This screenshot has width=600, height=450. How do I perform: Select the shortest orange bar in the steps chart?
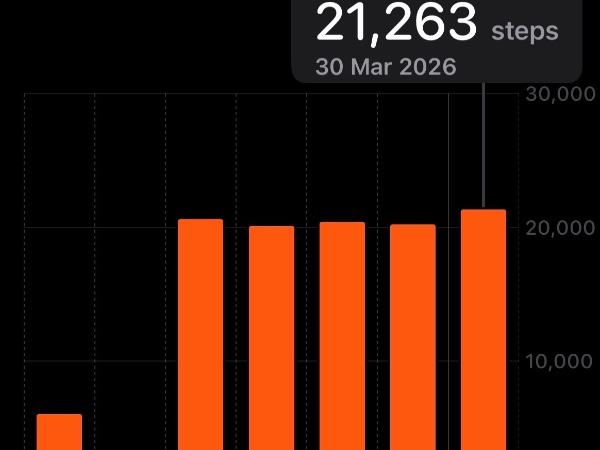[x=59, y=432]
